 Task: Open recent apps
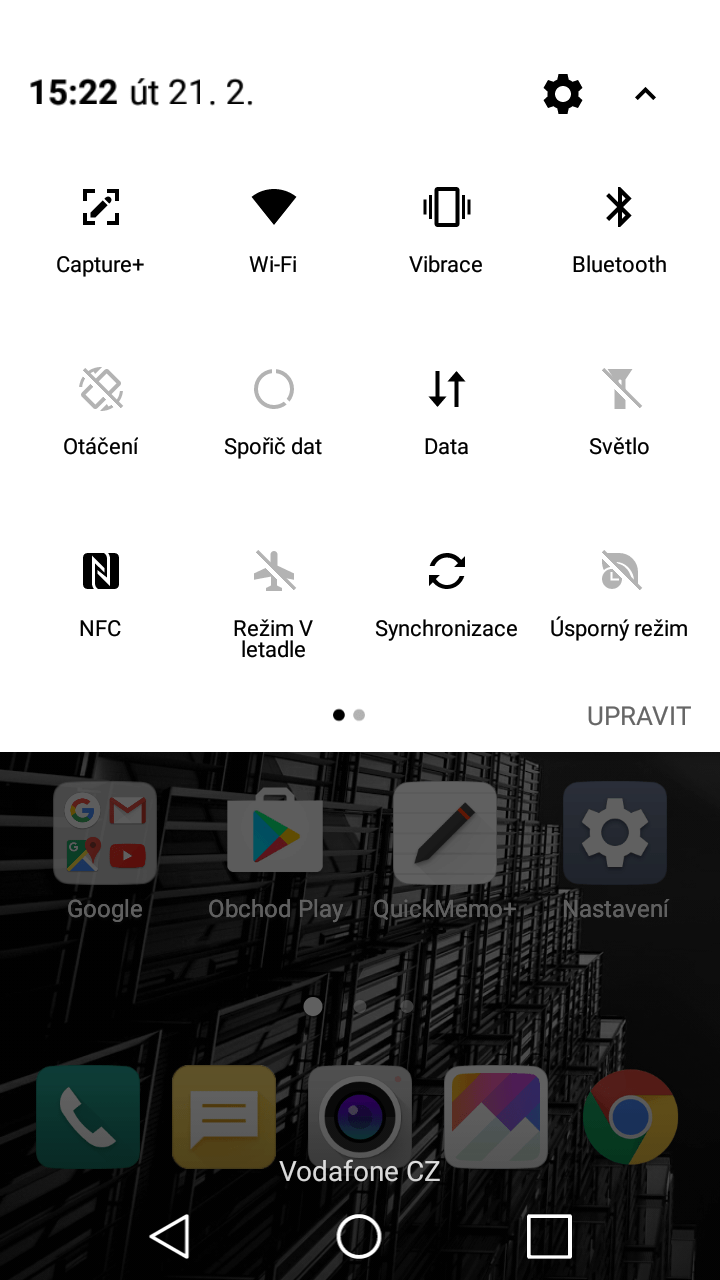point(549,1237)
